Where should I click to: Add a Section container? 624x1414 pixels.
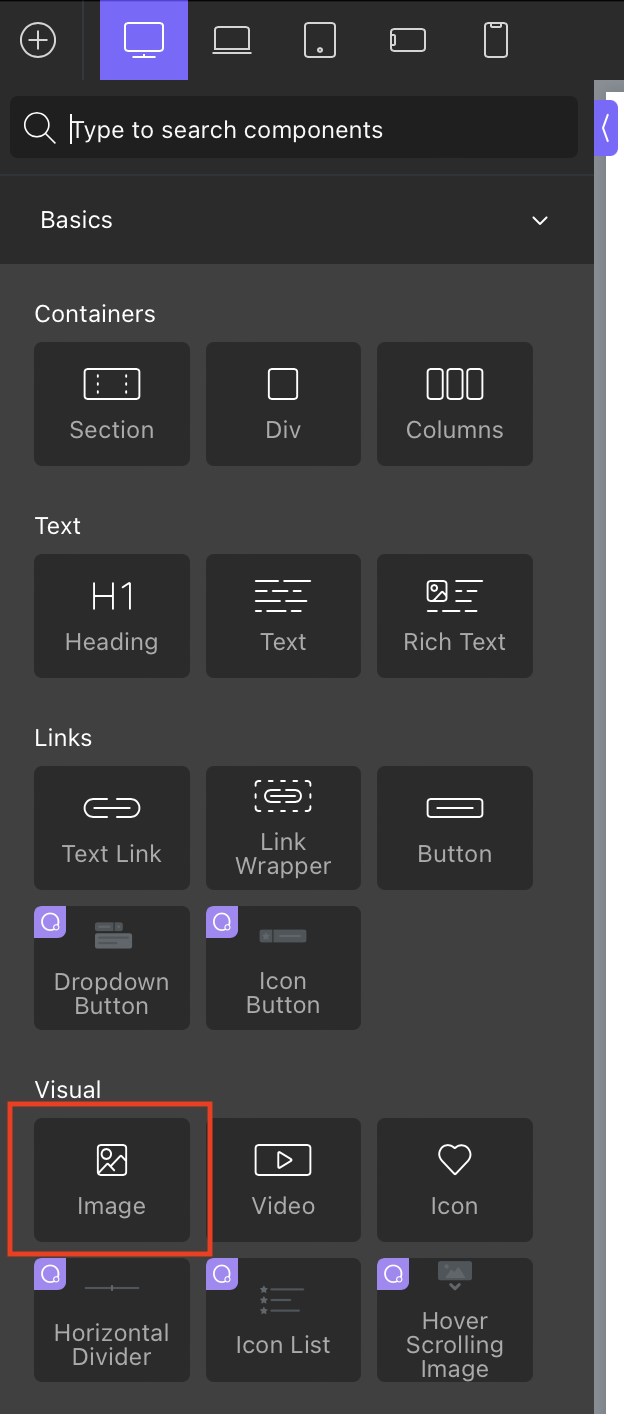(x=112, y=404)
